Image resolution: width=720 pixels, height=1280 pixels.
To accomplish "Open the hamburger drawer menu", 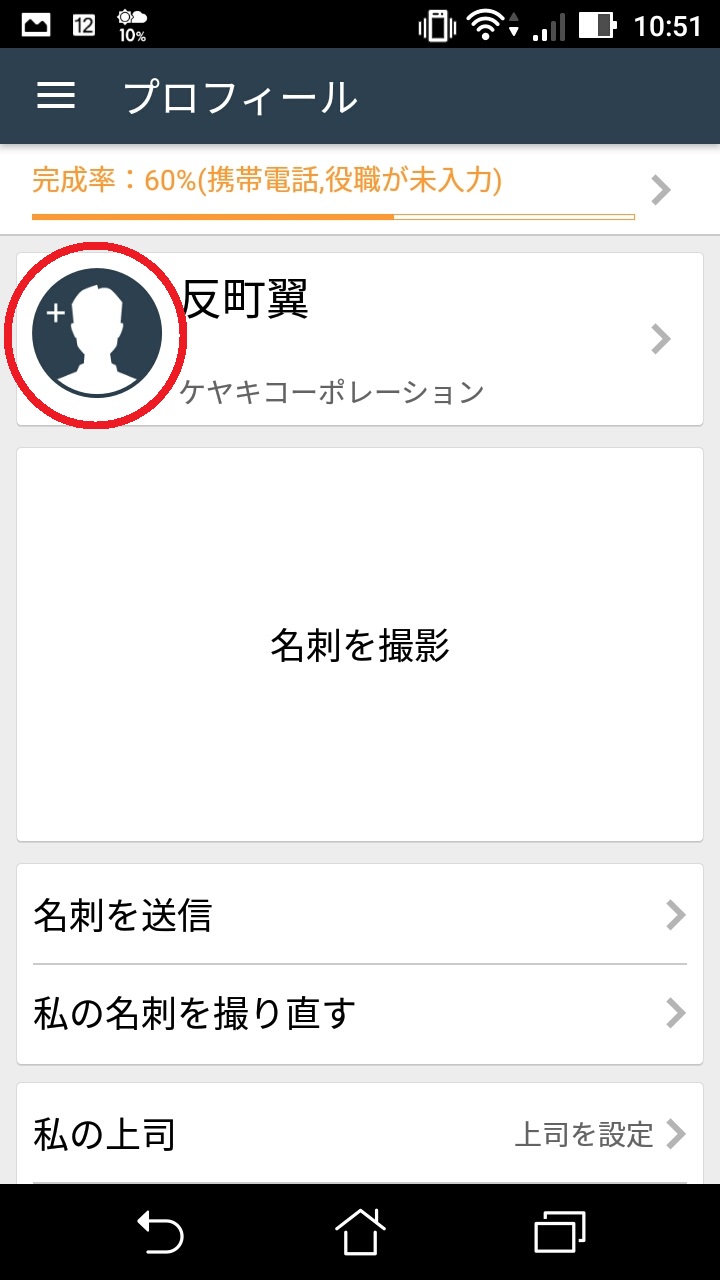I will [x=56, y=96].
